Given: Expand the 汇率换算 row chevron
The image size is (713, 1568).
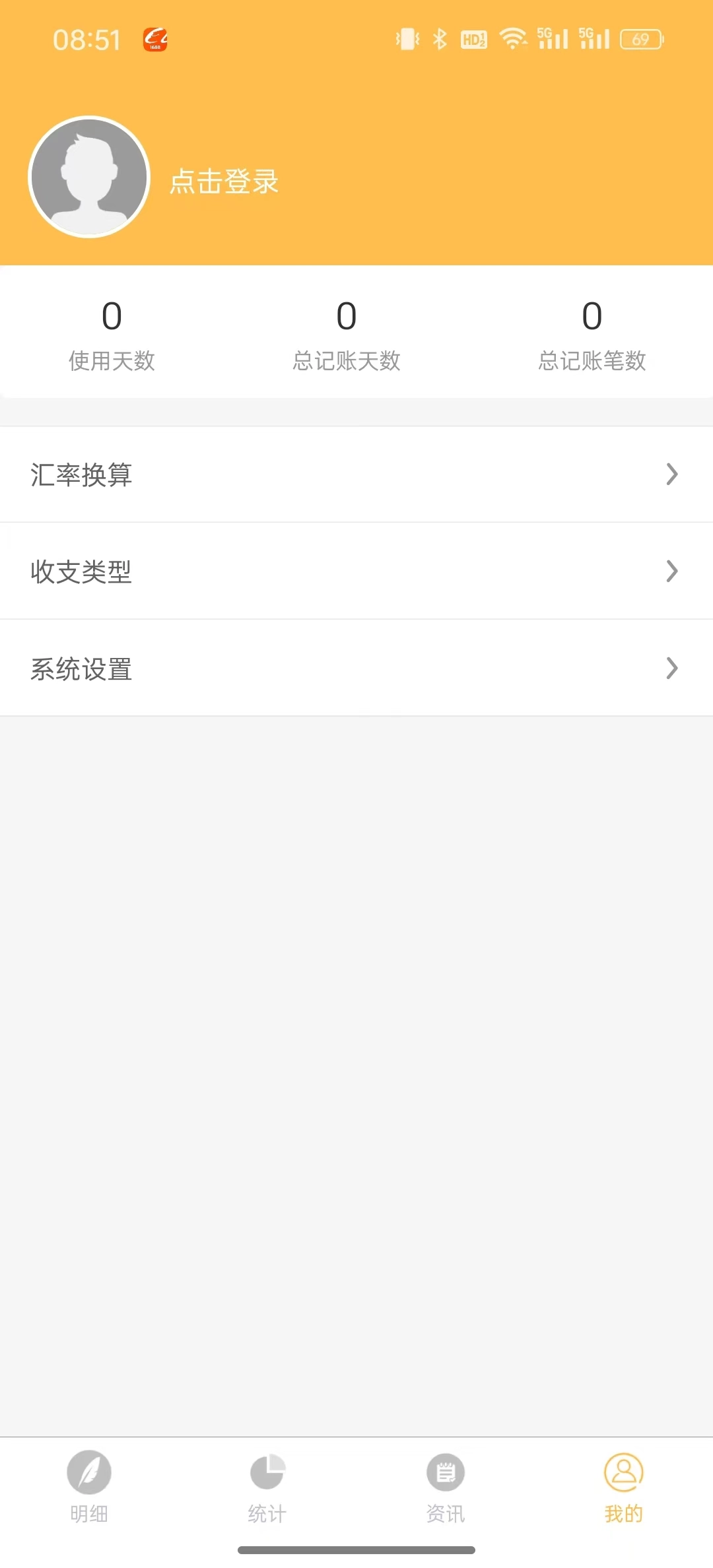Looking at the screenshot, I should 672,474.
